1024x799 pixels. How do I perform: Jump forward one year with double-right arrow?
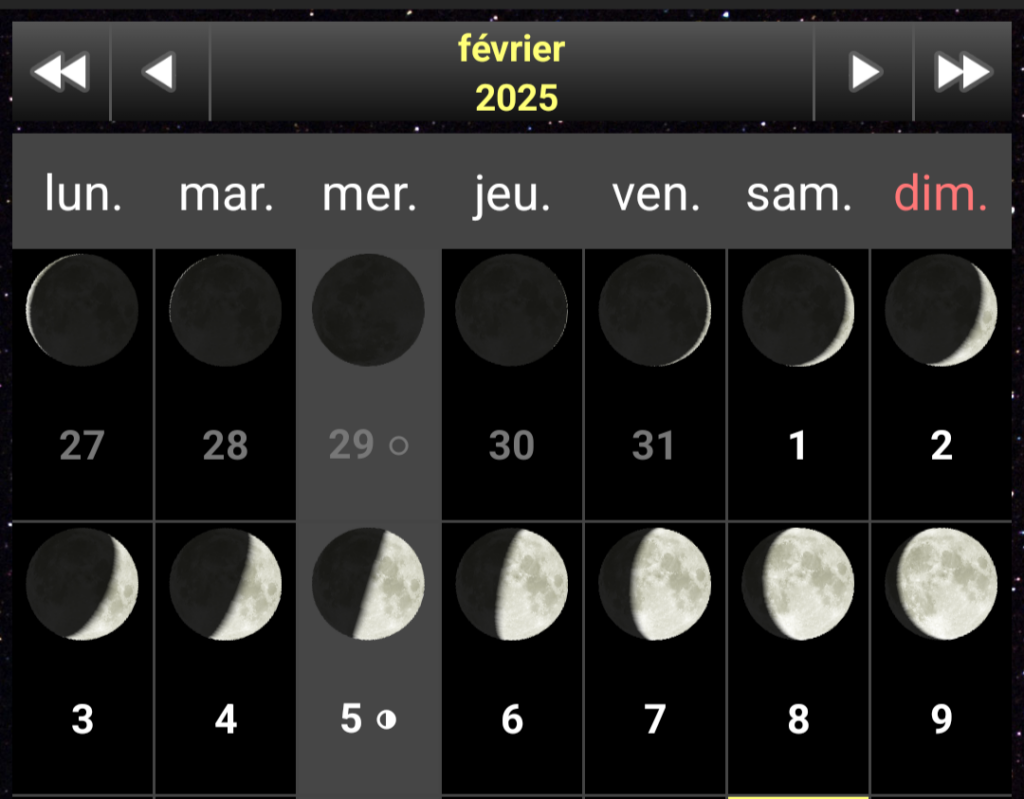point(963,72)
